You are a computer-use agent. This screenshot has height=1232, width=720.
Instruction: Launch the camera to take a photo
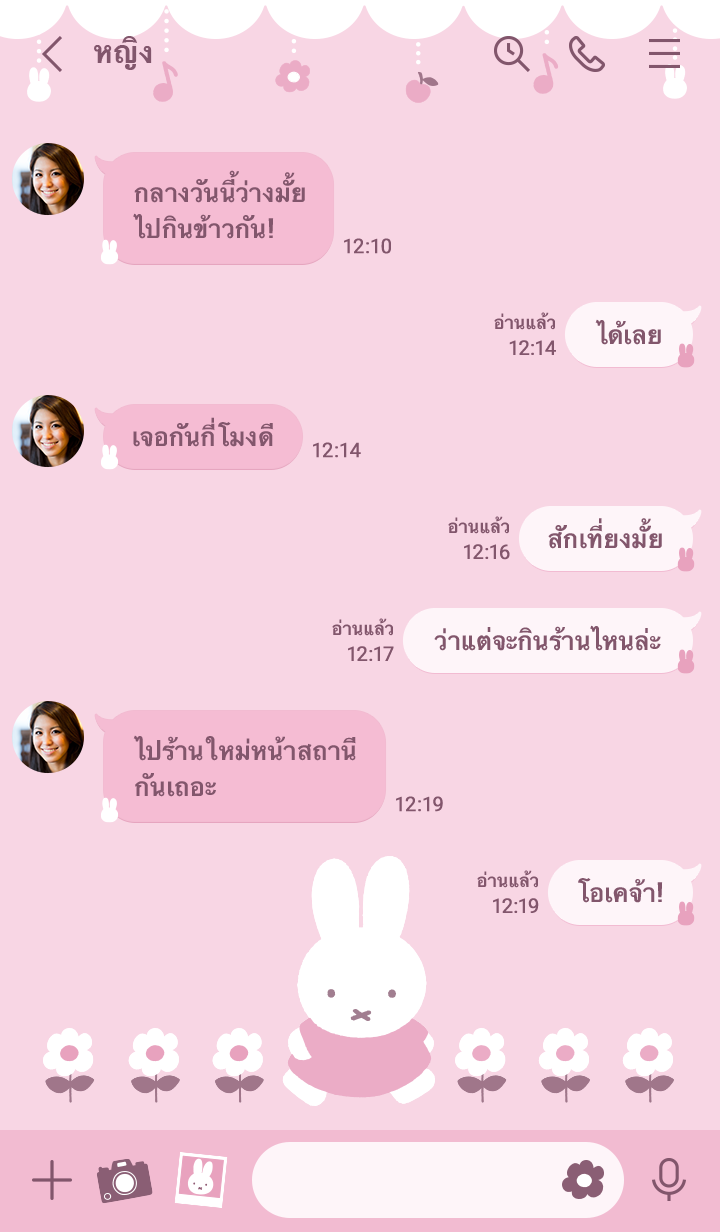124,1181
